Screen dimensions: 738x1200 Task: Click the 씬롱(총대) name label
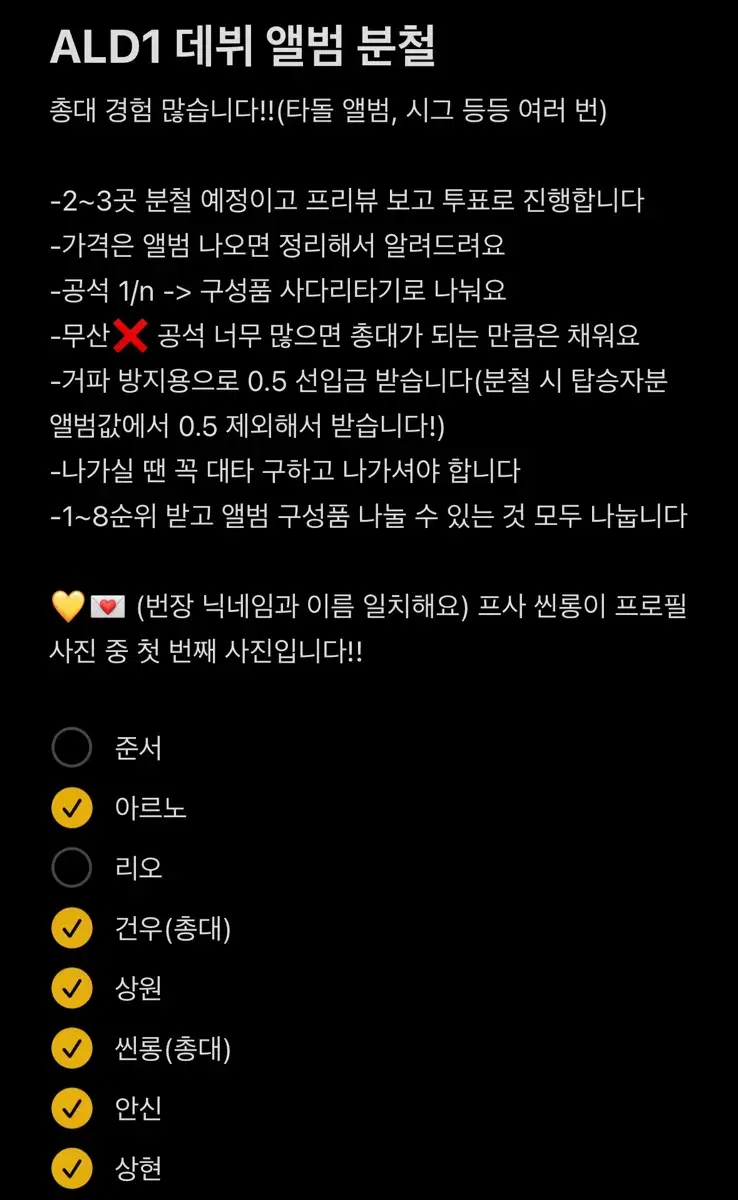tap(170, 1048)
